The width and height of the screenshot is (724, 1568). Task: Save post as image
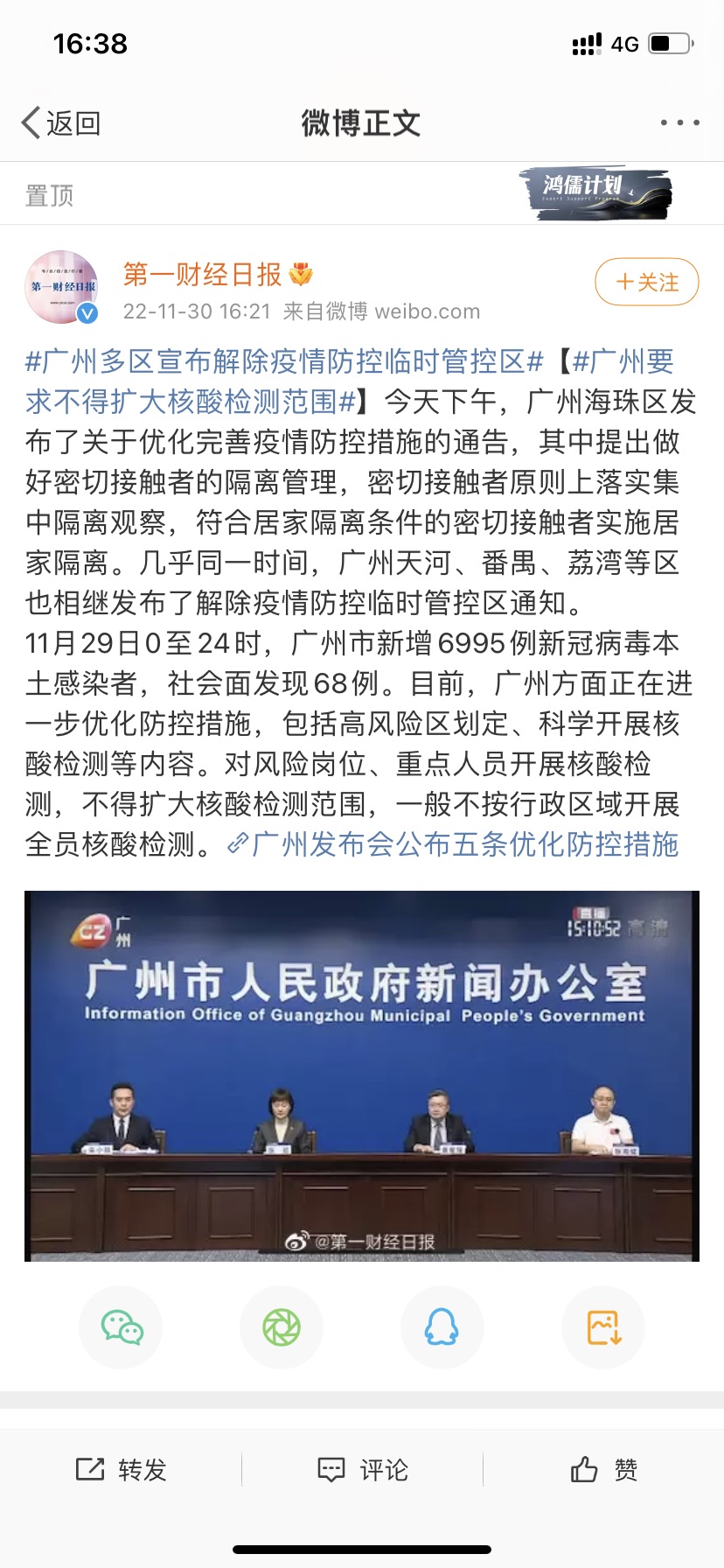coord(602,1326)
